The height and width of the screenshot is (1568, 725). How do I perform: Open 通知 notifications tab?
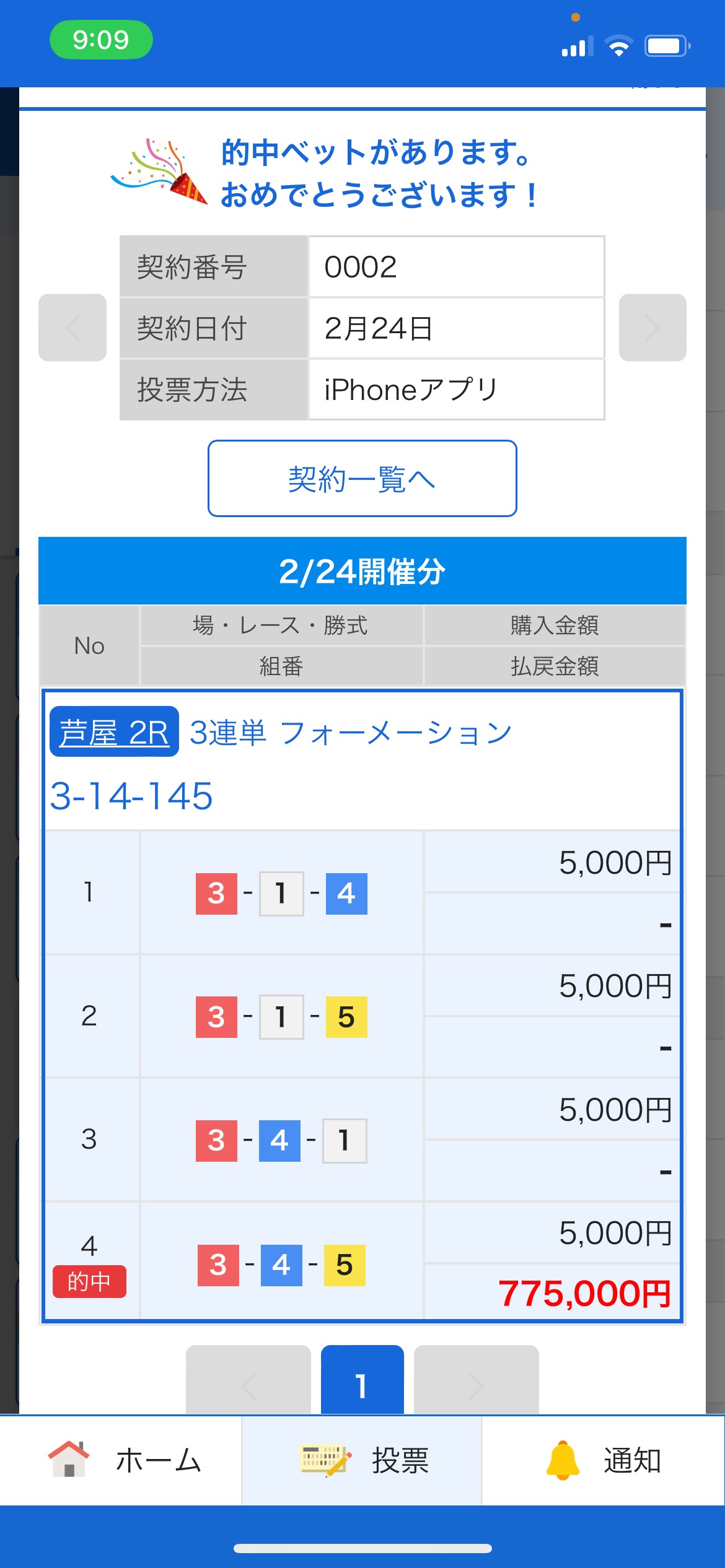coord(604,1460)
